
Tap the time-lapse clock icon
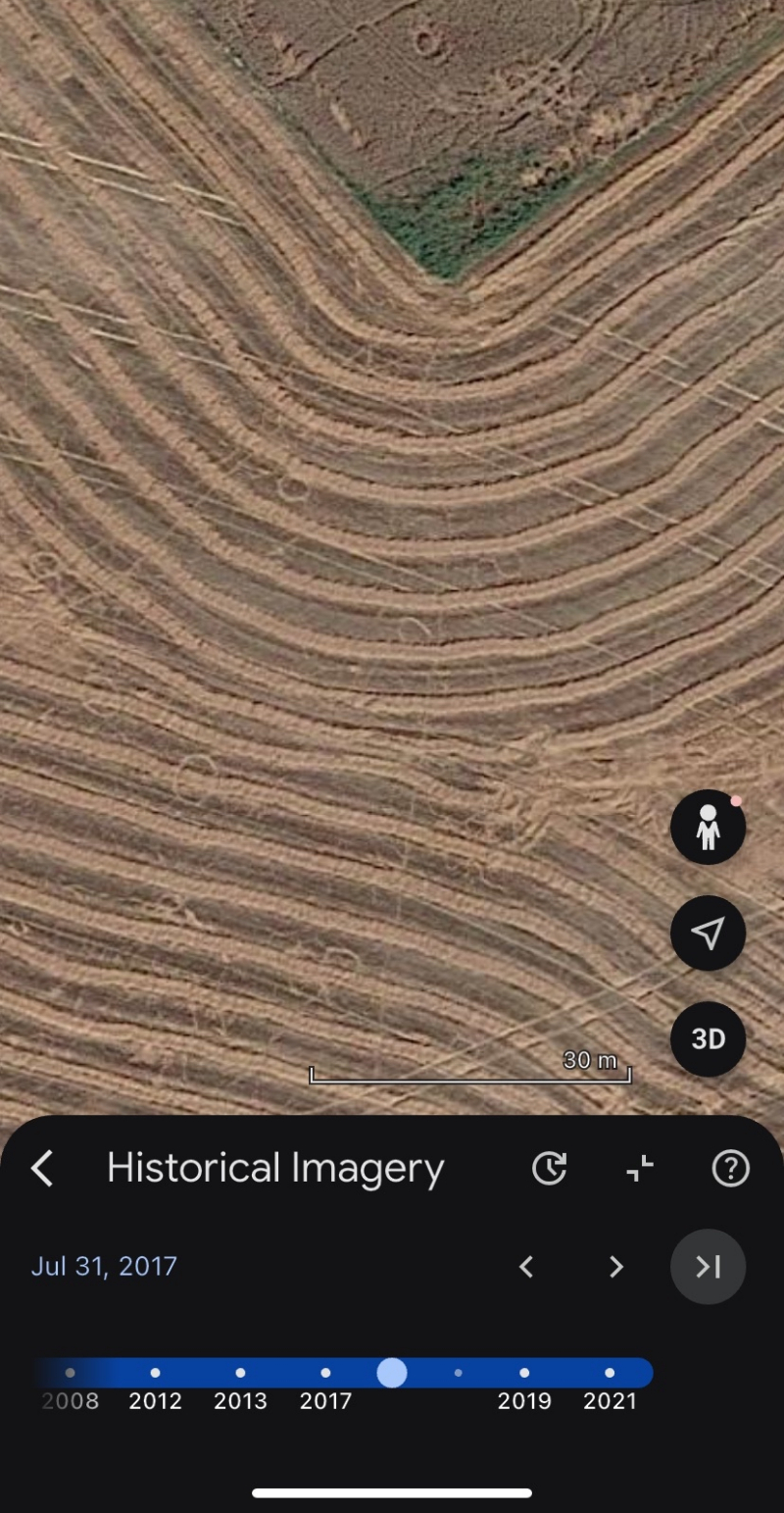[549, 1168]
